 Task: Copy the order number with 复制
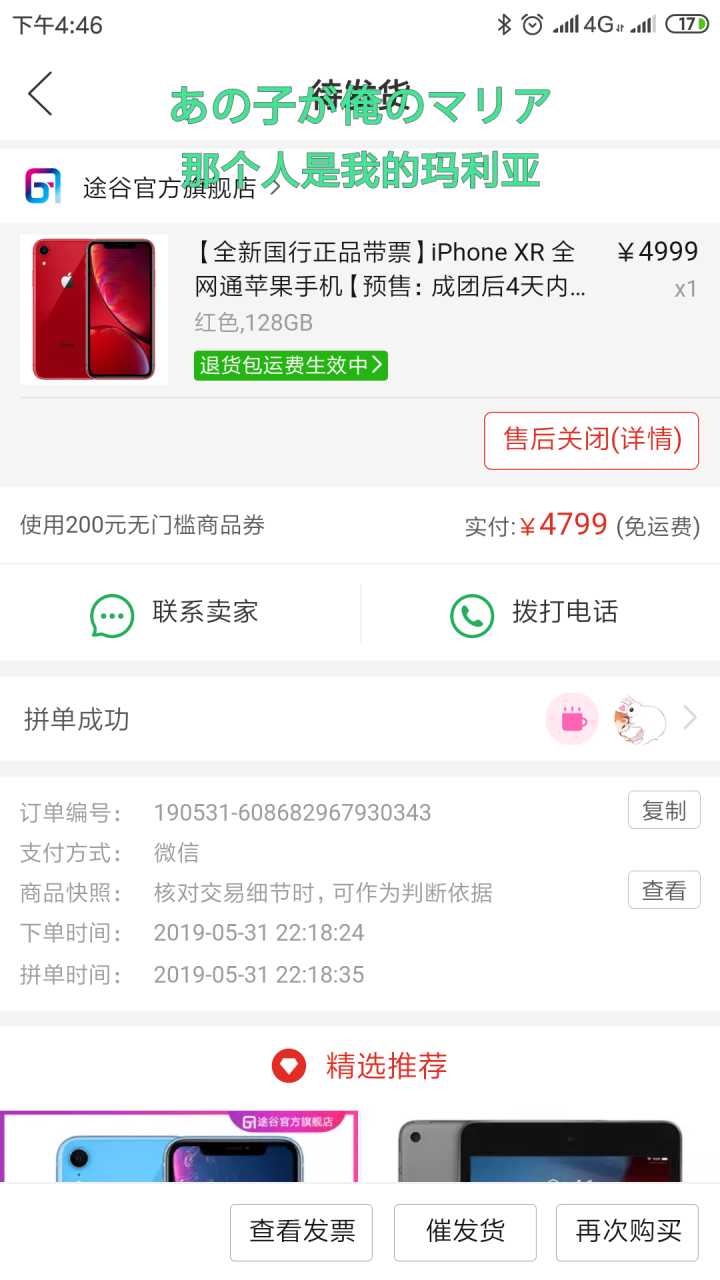click(664, 810)
